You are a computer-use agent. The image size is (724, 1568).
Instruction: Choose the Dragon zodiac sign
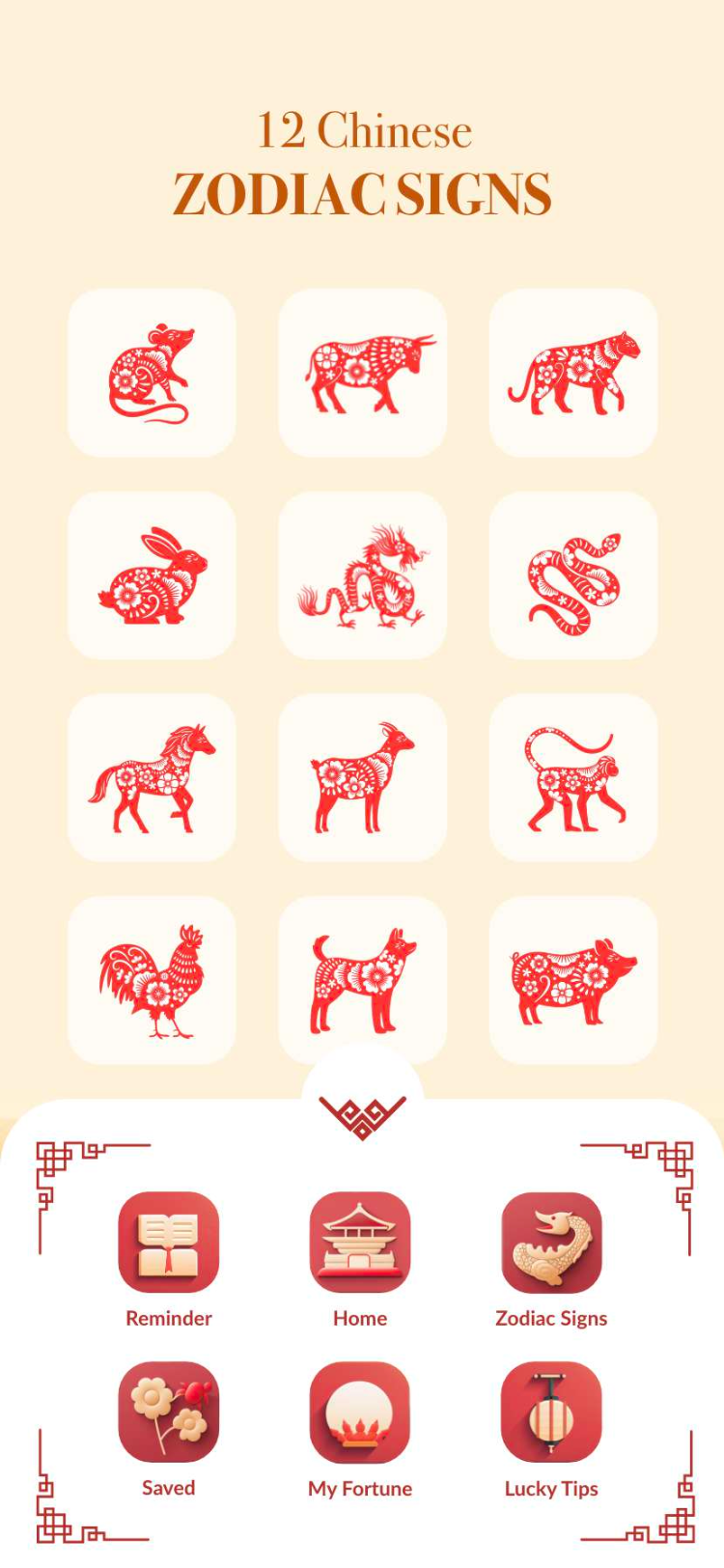coord(362,575)
